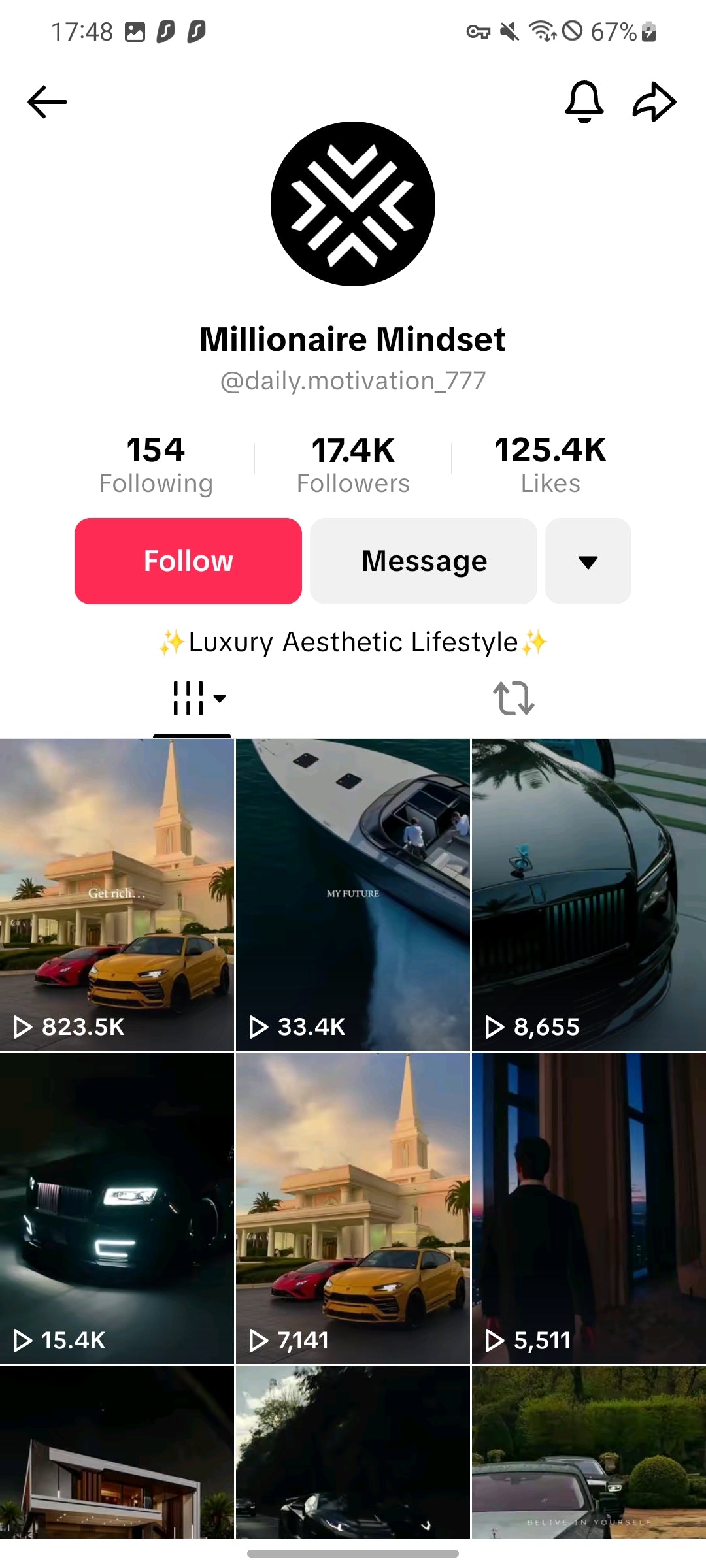
Task: Play the video with 15.4K views
Action: [x=117, y=1209]
